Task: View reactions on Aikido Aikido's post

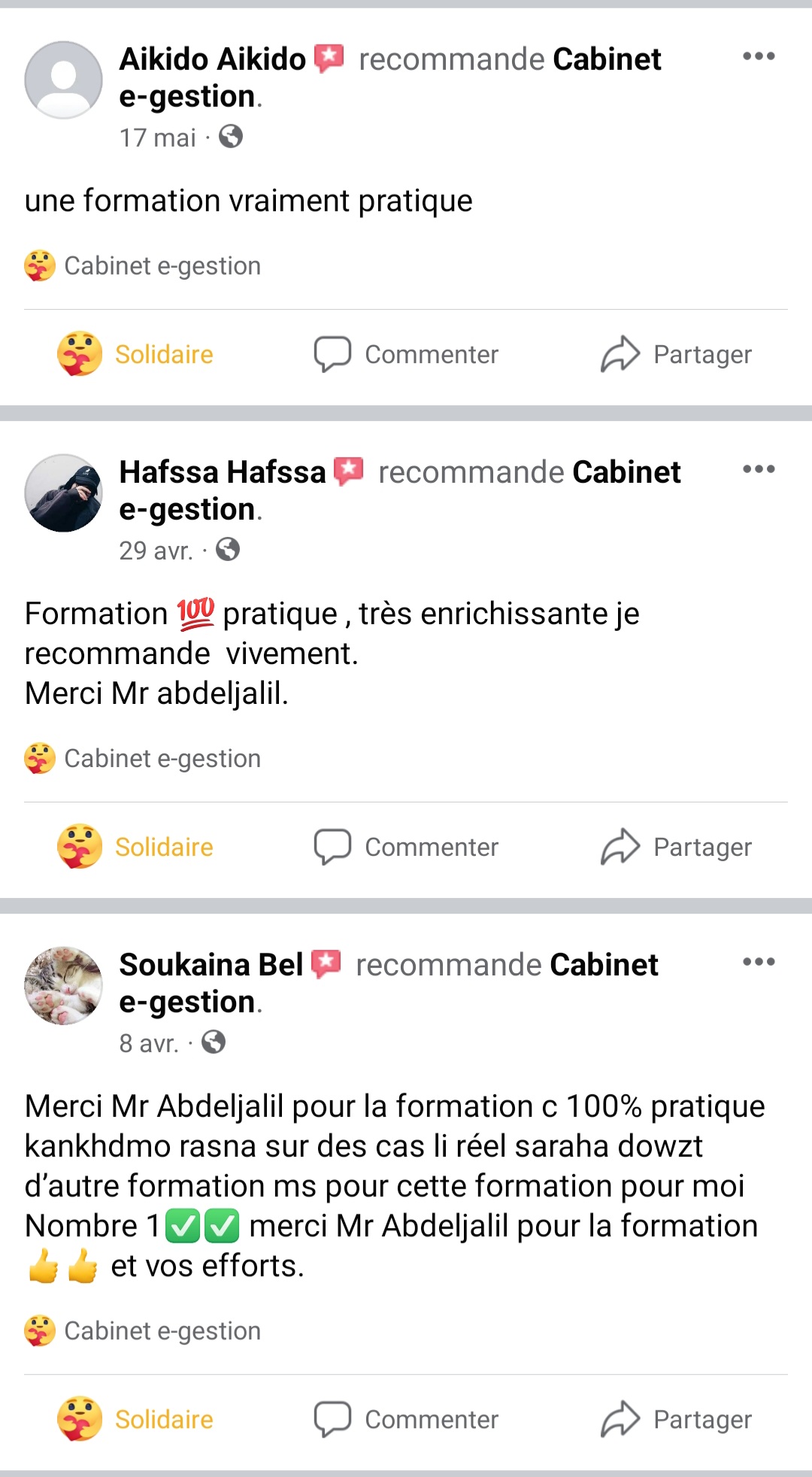Action: pyautogui.click(x=143, y=265)
